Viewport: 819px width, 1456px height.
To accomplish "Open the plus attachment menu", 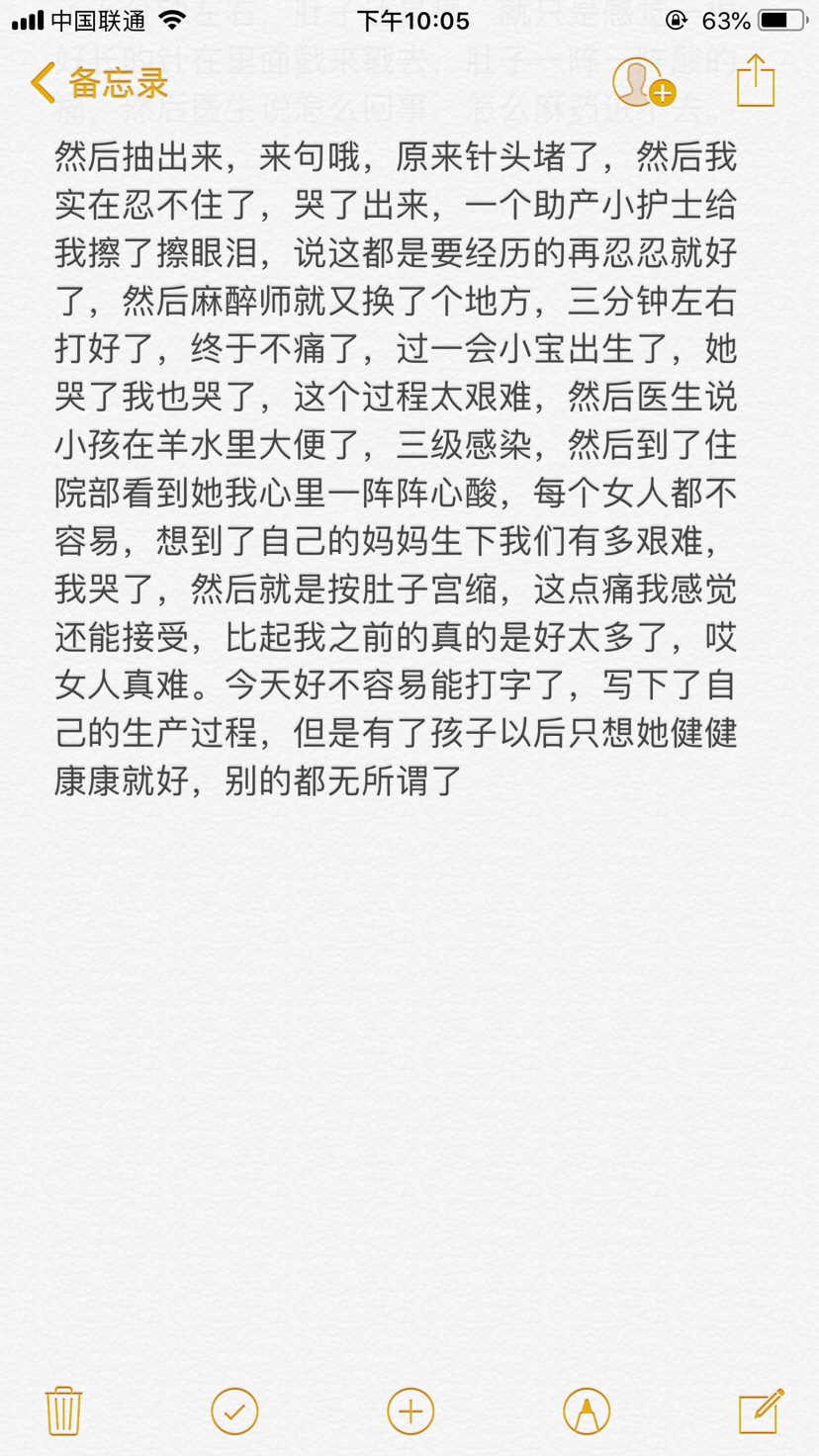I will pyautogui.click(x=410, y=1411).
